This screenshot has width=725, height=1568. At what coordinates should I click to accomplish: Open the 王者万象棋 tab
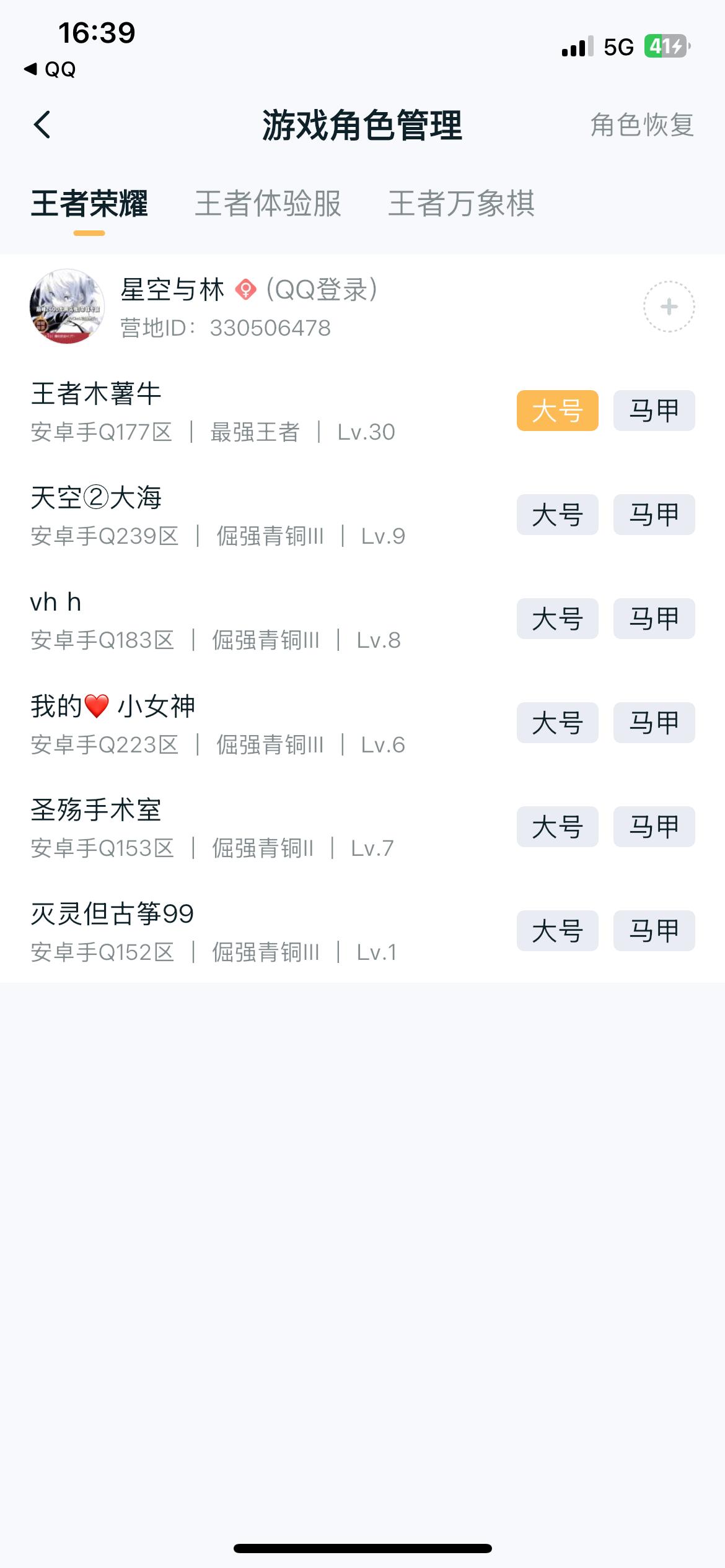464,203
